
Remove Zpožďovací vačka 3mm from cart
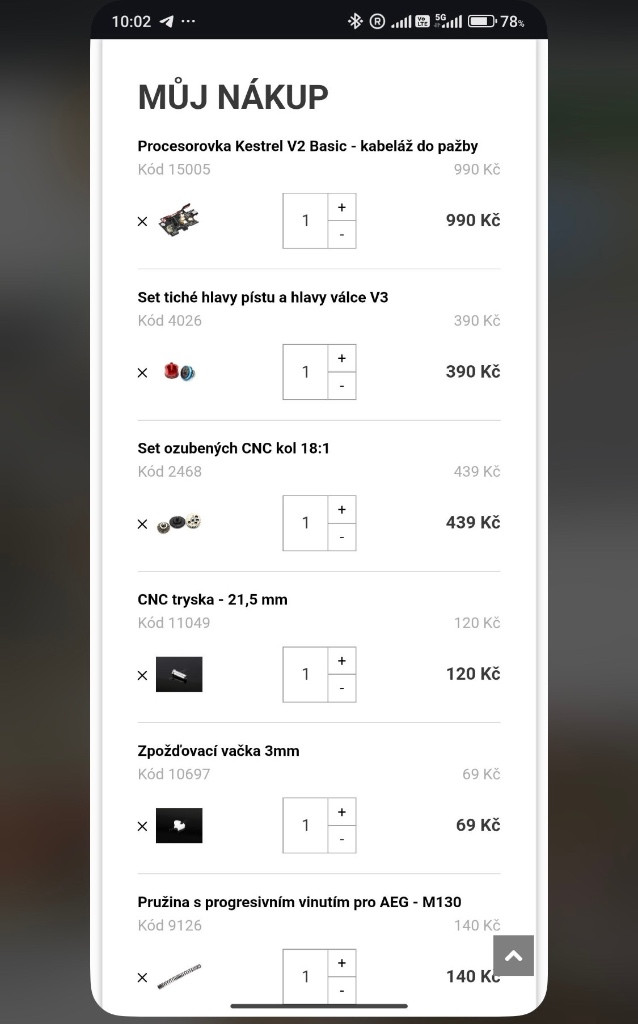pyautogui.click(x=142, y=826)
